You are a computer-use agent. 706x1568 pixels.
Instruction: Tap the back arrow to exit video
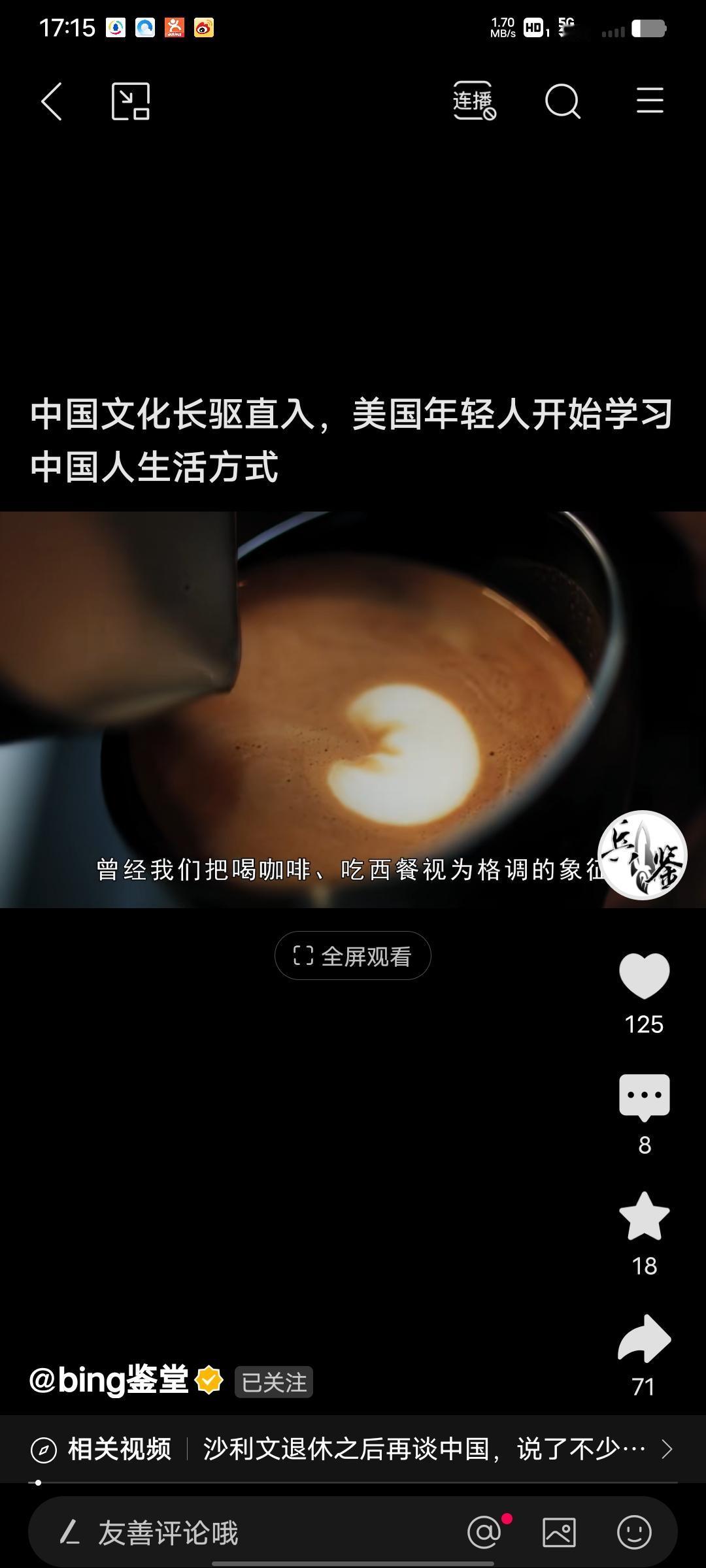[52, 101]
